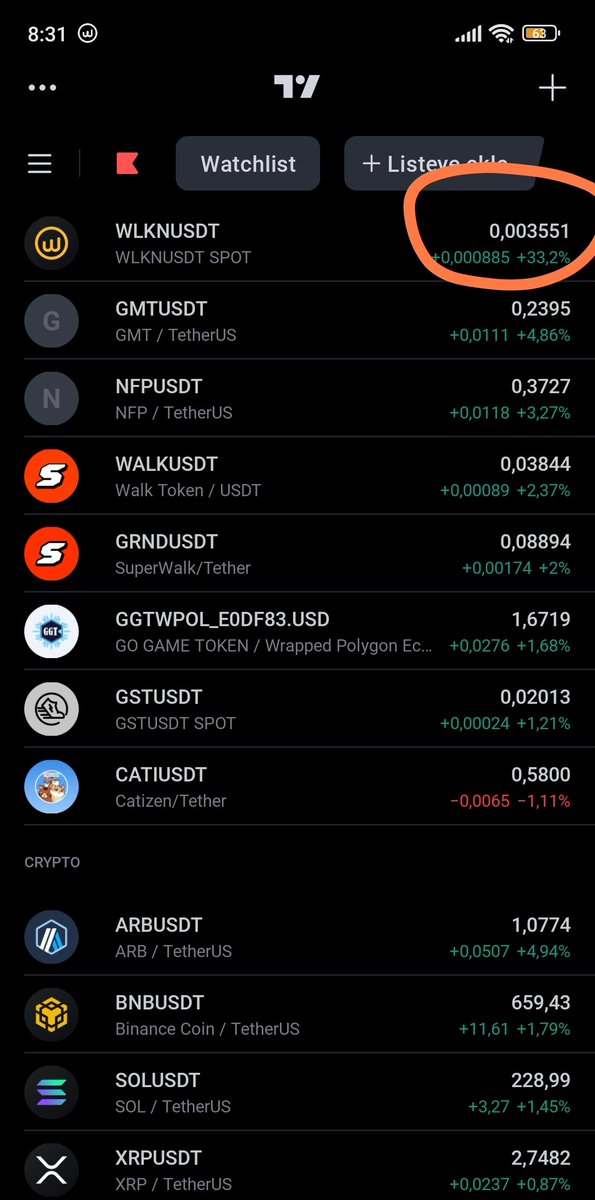Open the NFPUSDT row
Image resolution: width=595 pixels, height=1200 pixels.
click(x=297, y=398)
